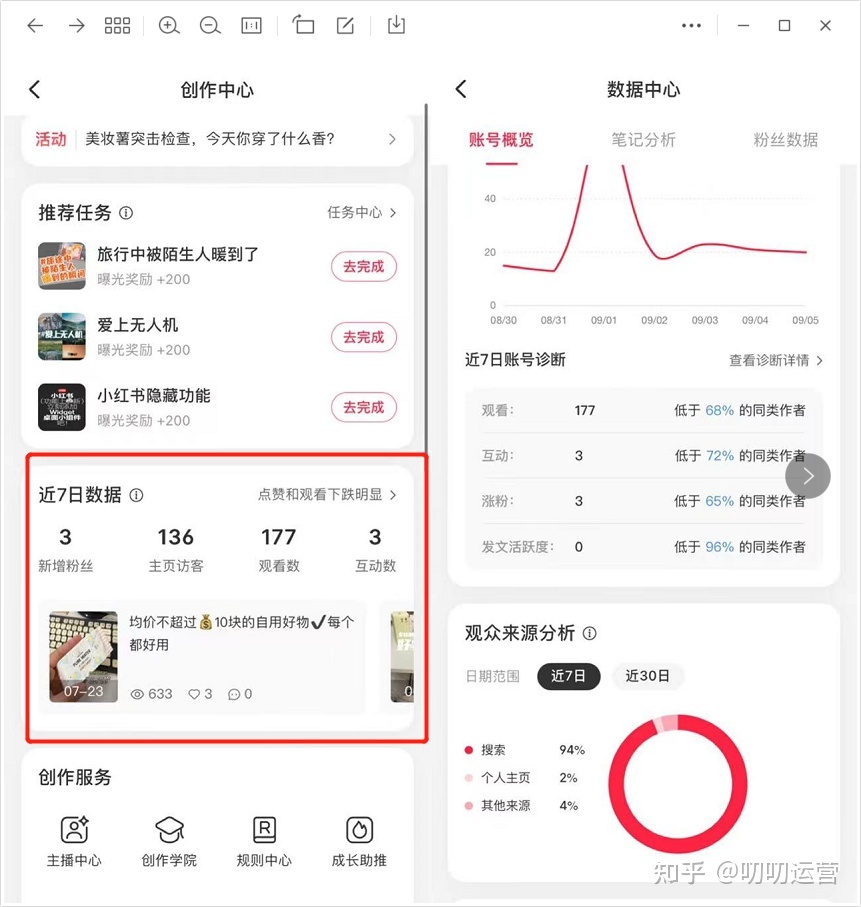Viewport: 861px width, 907px height.
Task: Click the red donut chart of audience sources
Action: click(678, 785)
